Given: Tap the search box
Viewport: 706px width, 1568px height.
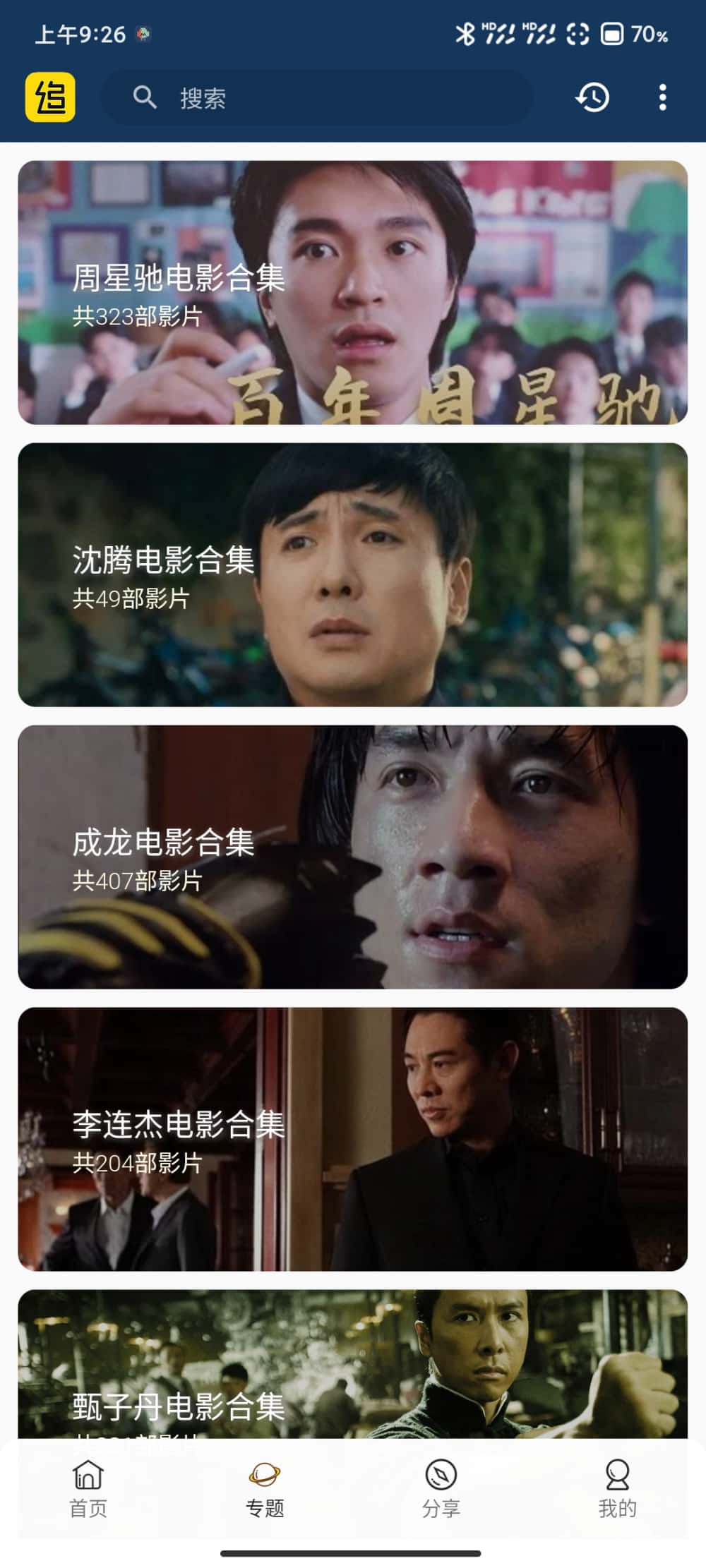Looking at the screenshot, I should coord(318,97).
